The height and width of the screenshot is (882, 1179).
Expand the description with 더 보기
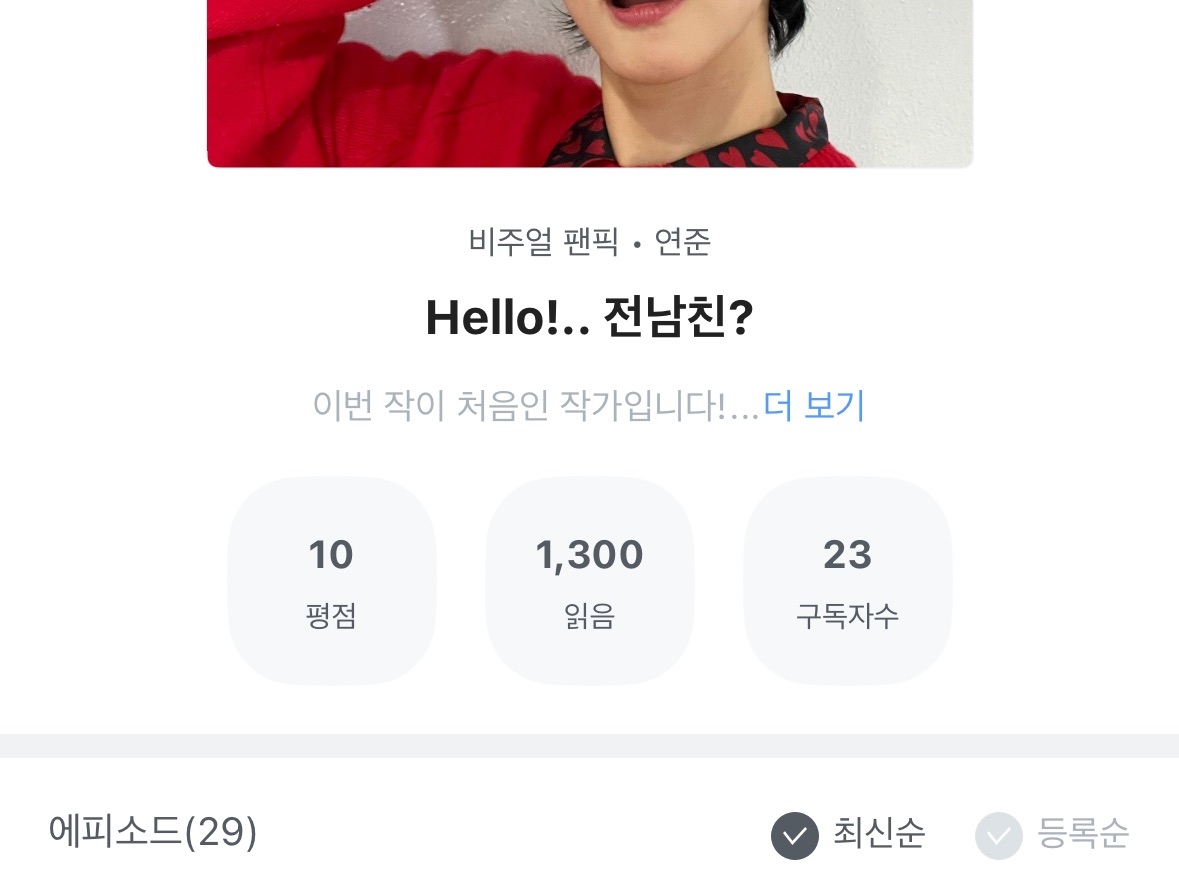(814, 406)
